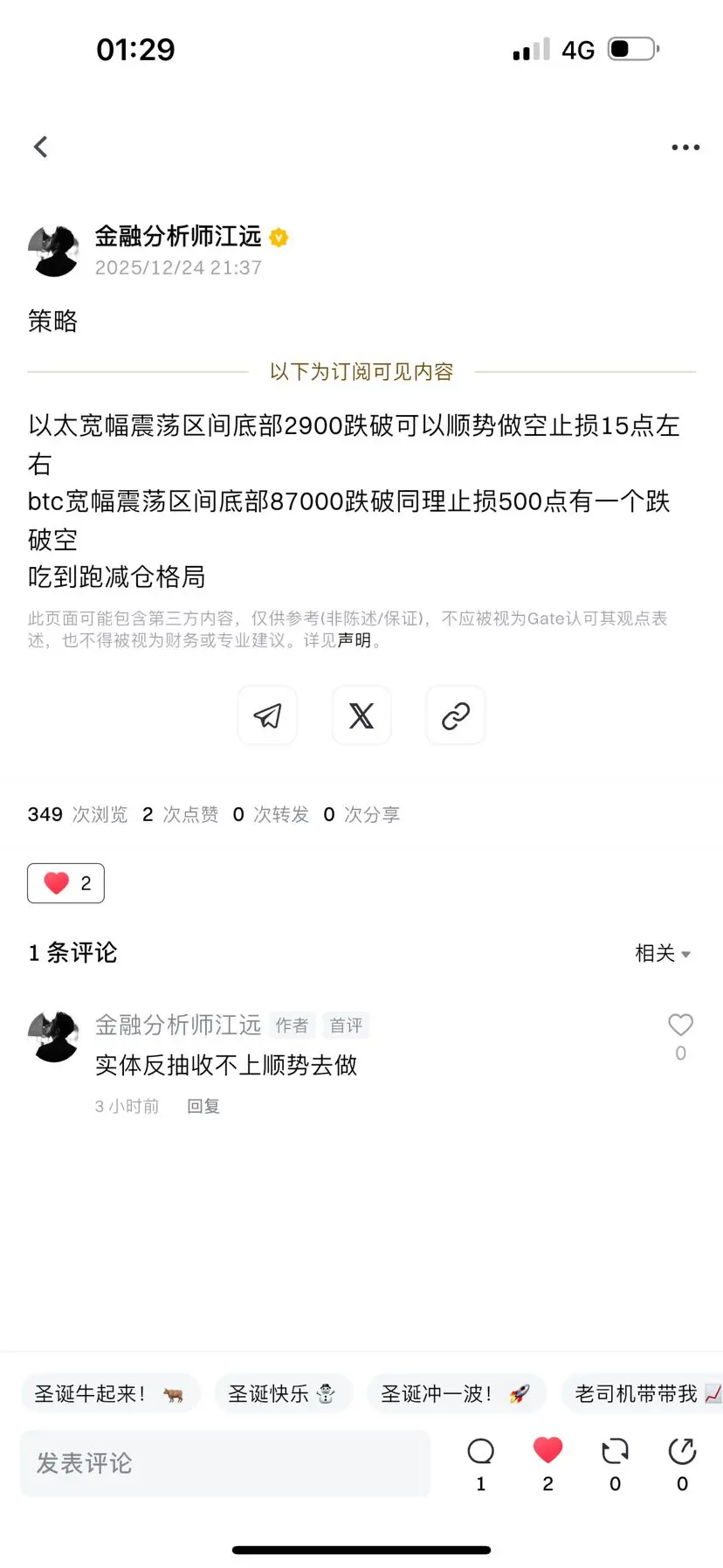Image resolution: width=723 pixels, height=1568 pixels.
Task: Tap the back arrow to return
Action: coord(40,147)
